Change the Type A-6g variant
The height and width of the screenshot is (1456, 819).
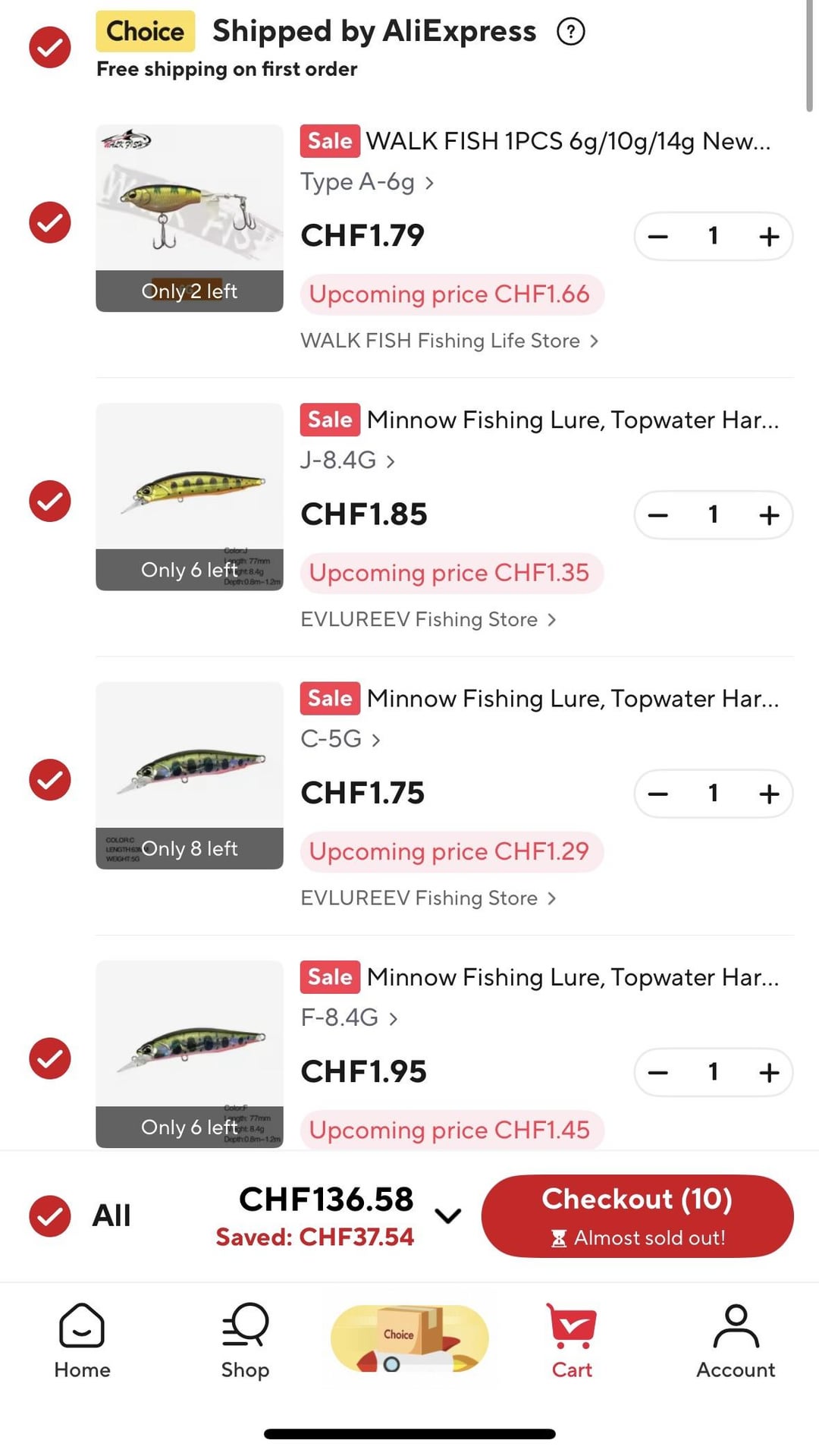click(367, 182)
